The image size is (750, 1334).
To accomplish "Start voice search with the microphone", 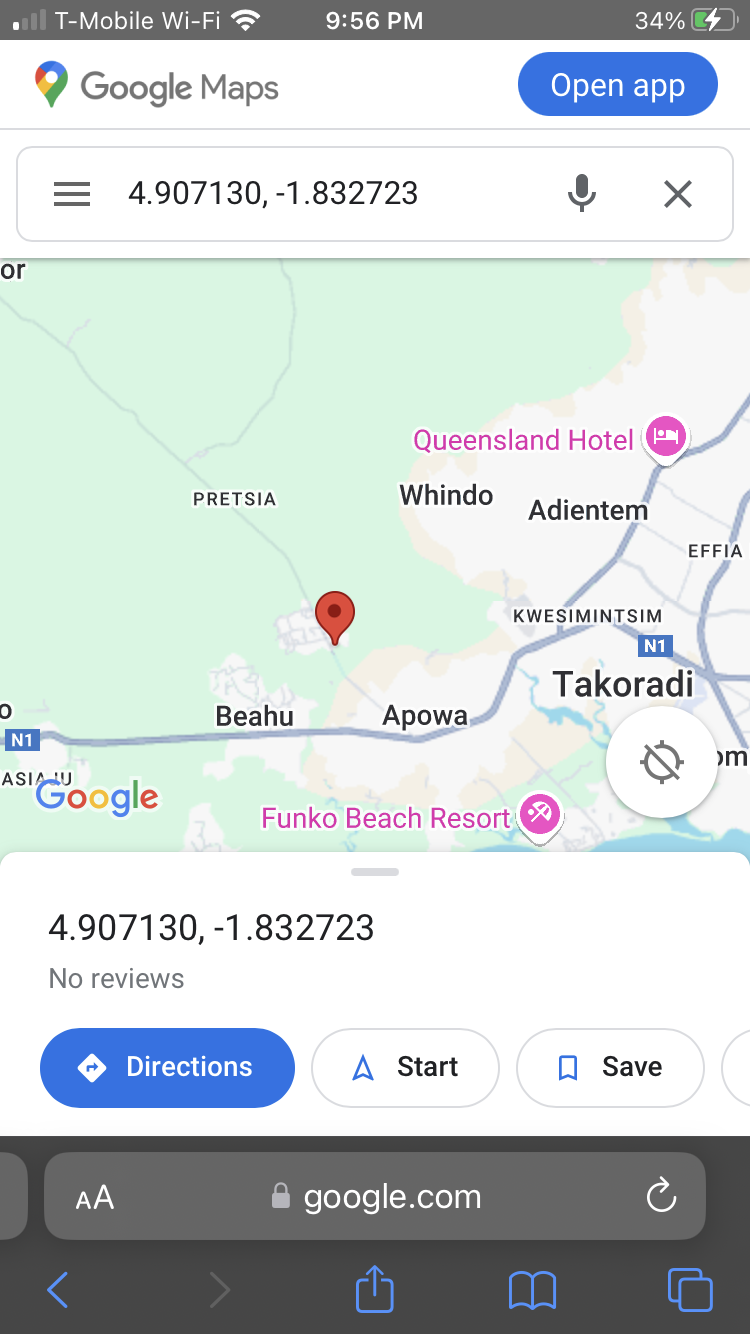I will pyautogui.click(x=581, y=193).
